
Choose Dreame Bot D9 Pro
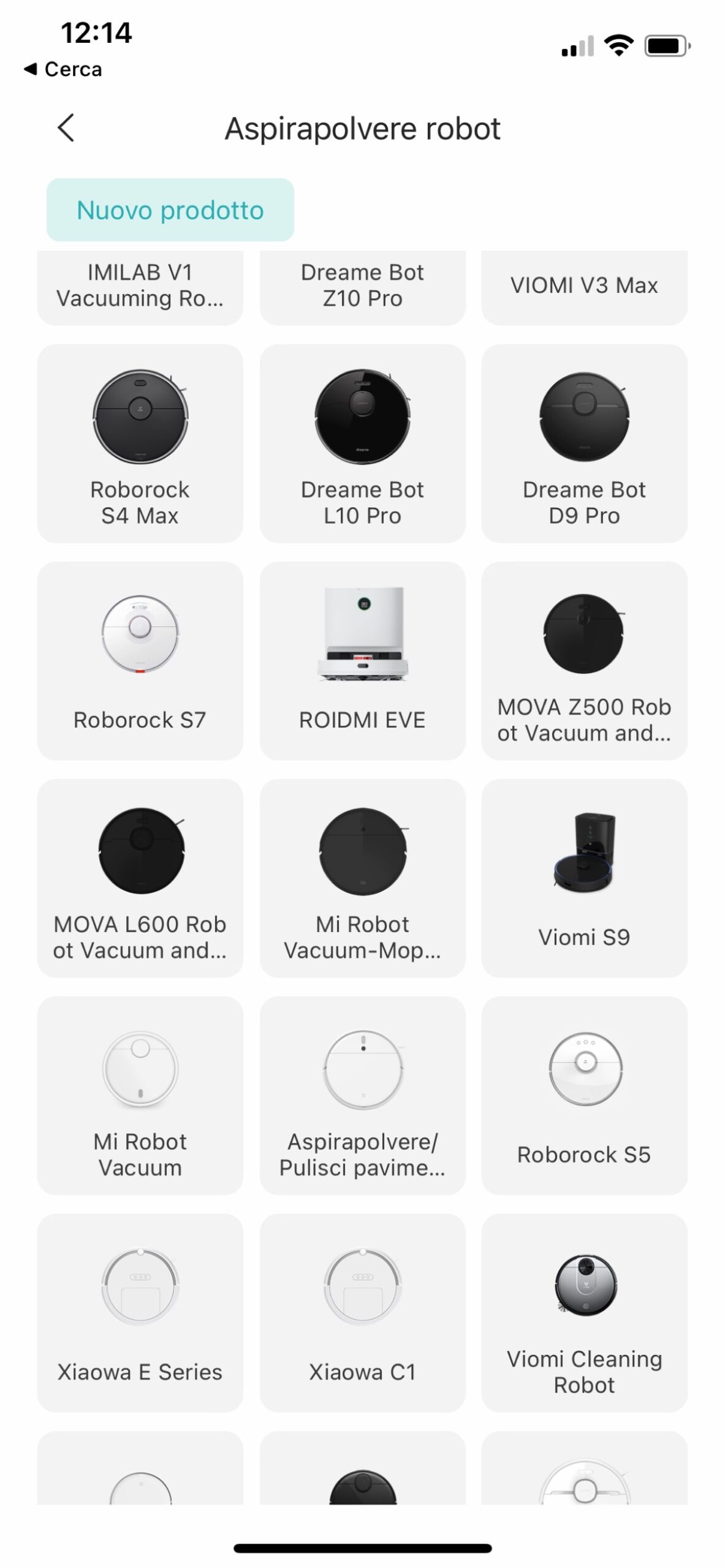pos(583,443)
